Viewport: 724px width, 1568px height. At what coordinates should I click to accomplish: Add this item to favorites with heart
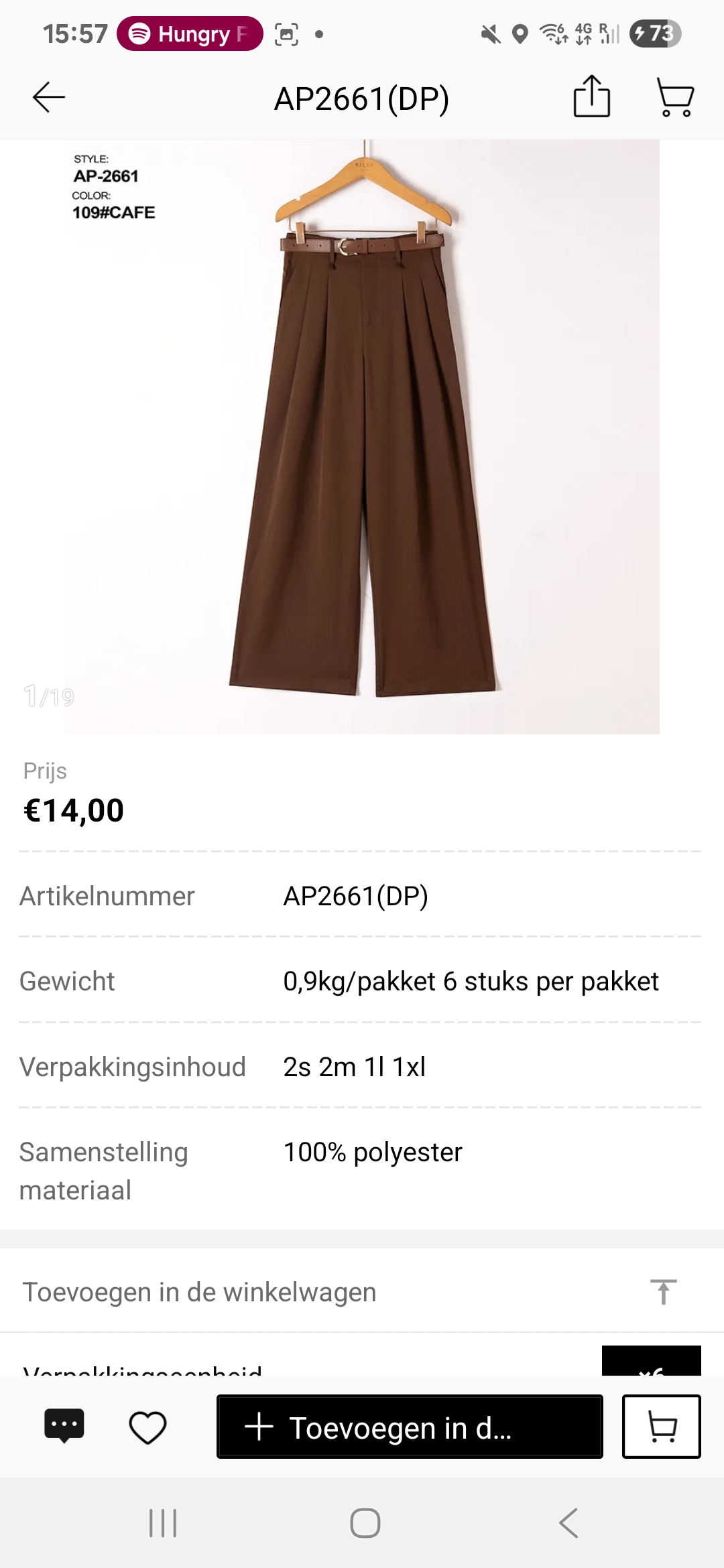pyautogui.click(x=147, y=1427)
